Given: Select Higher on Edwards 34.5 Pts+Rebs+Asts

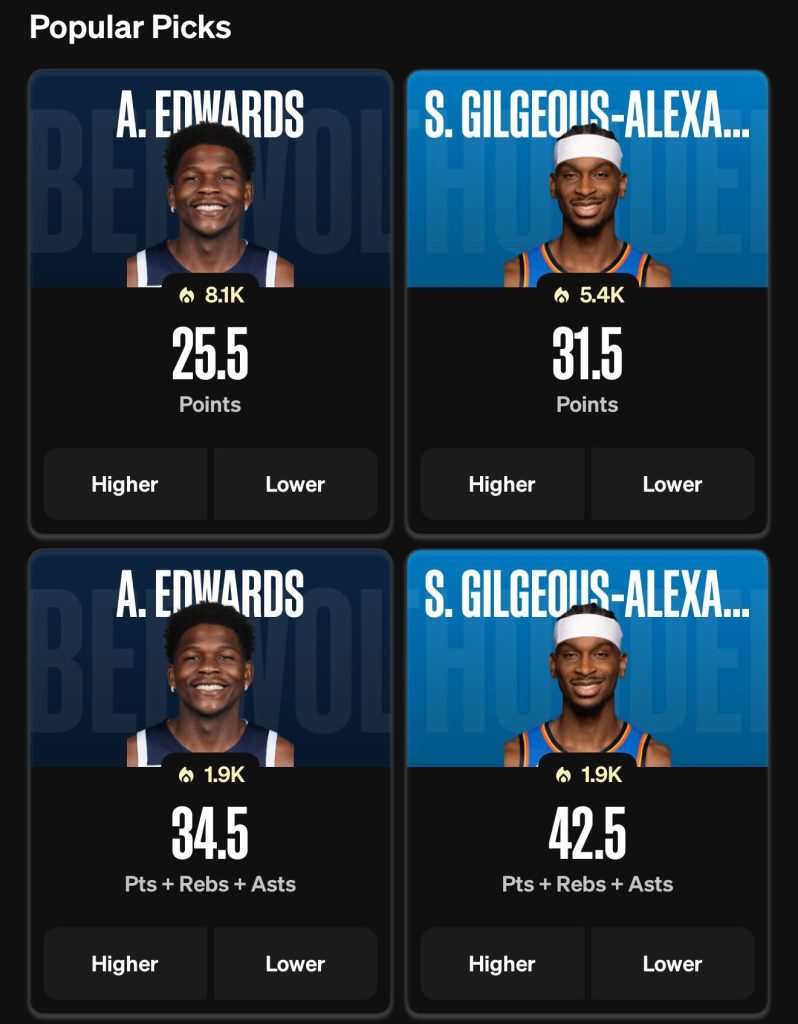Looking at the screenshot, I should [x=125, y=964].
